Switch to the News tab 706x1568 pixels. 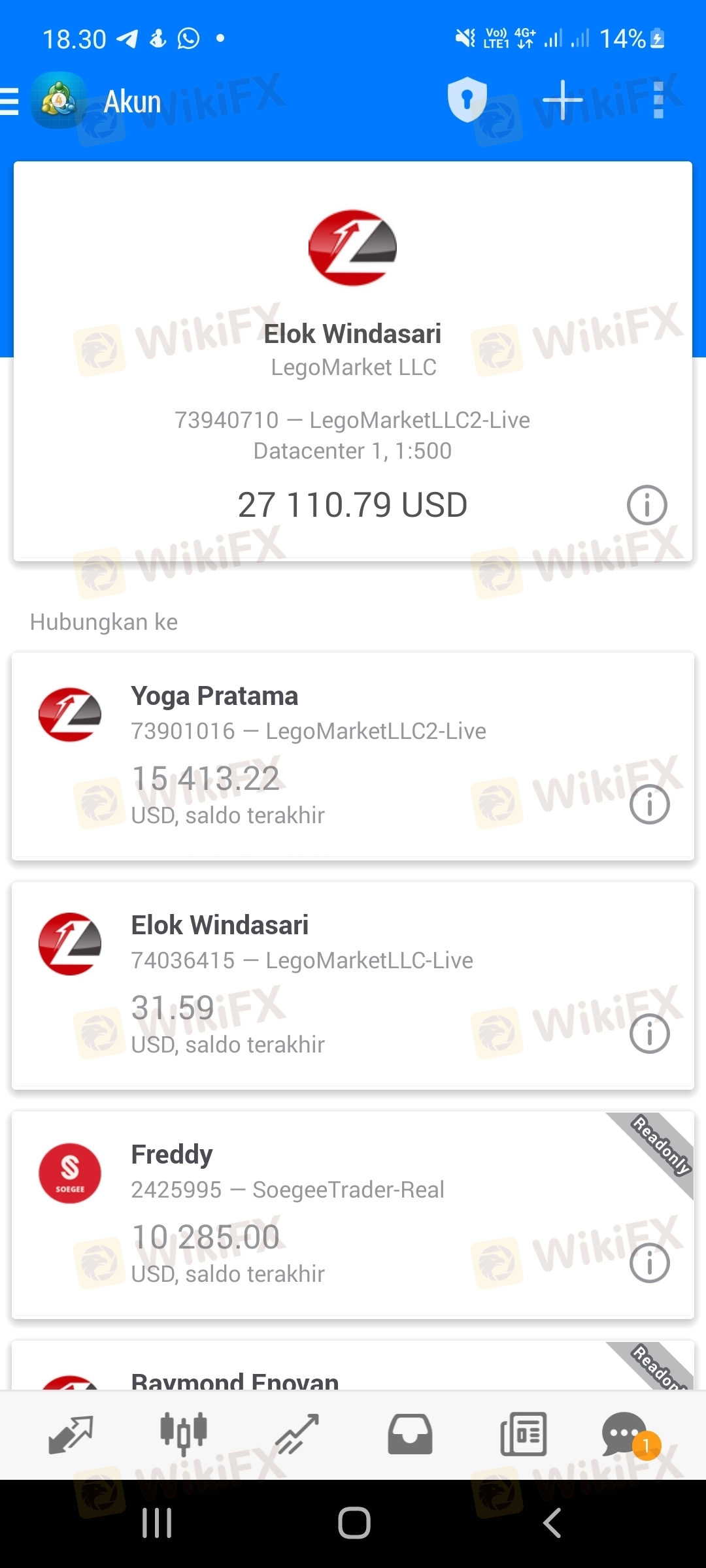(x=523, y=1435)
